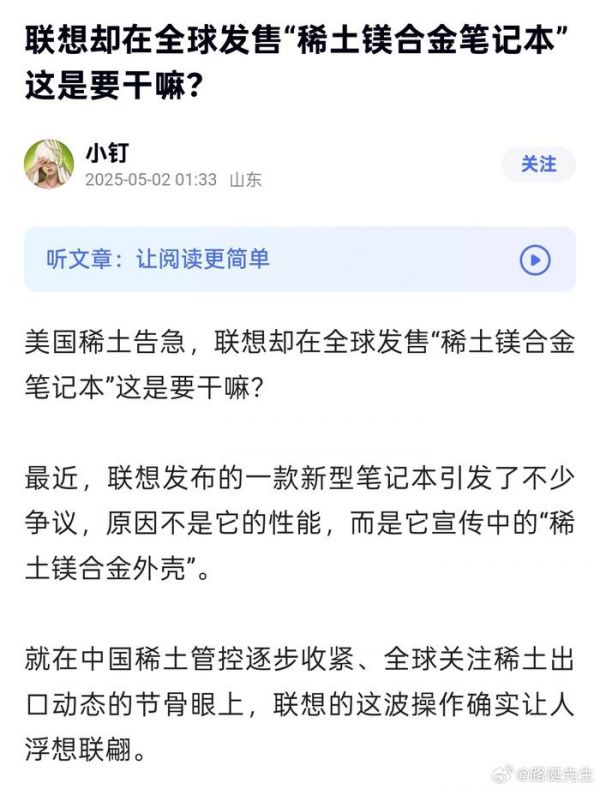Play the 听文章 audio reading
The image size is (600, 789).
(535, 260)
